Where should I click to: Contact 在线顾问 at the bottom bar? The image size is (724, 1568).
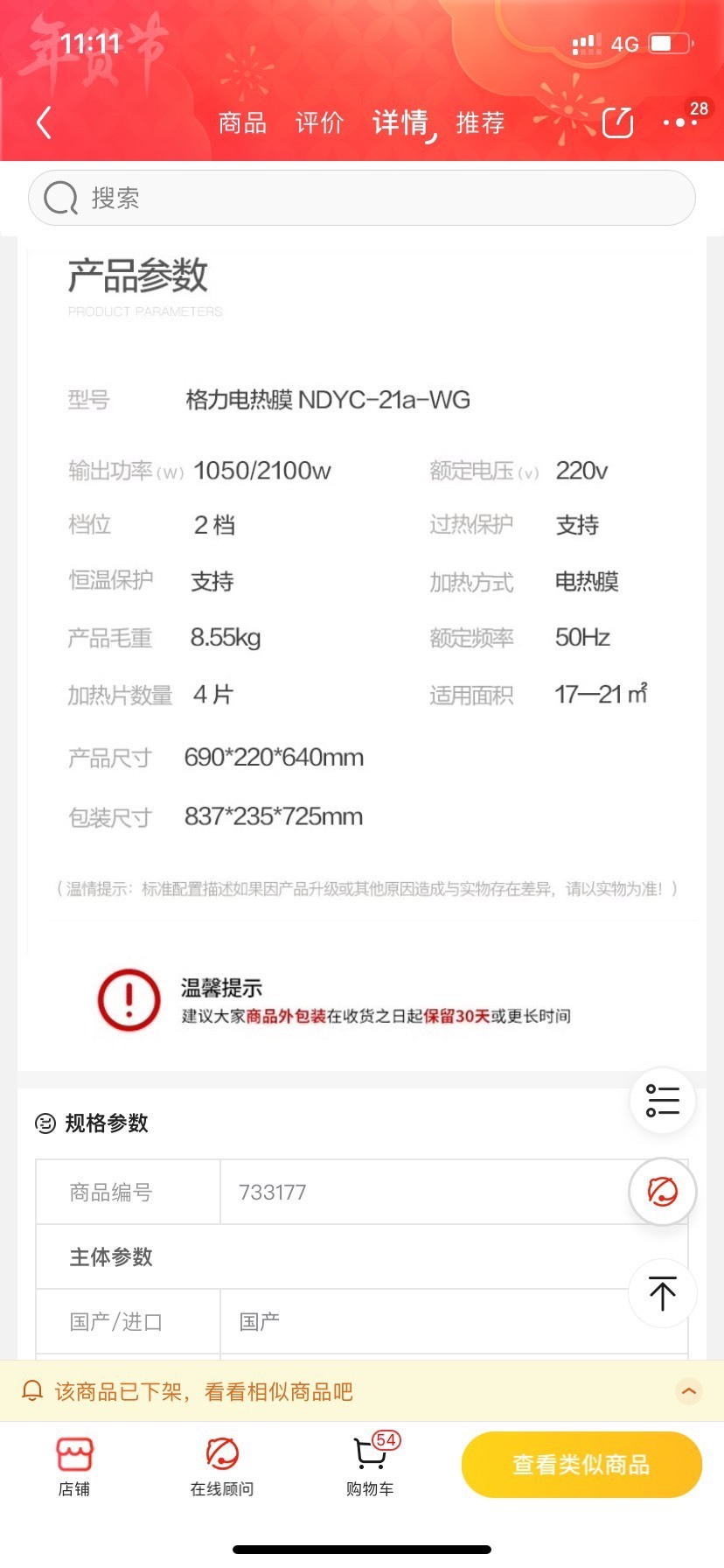[222, 1466]
